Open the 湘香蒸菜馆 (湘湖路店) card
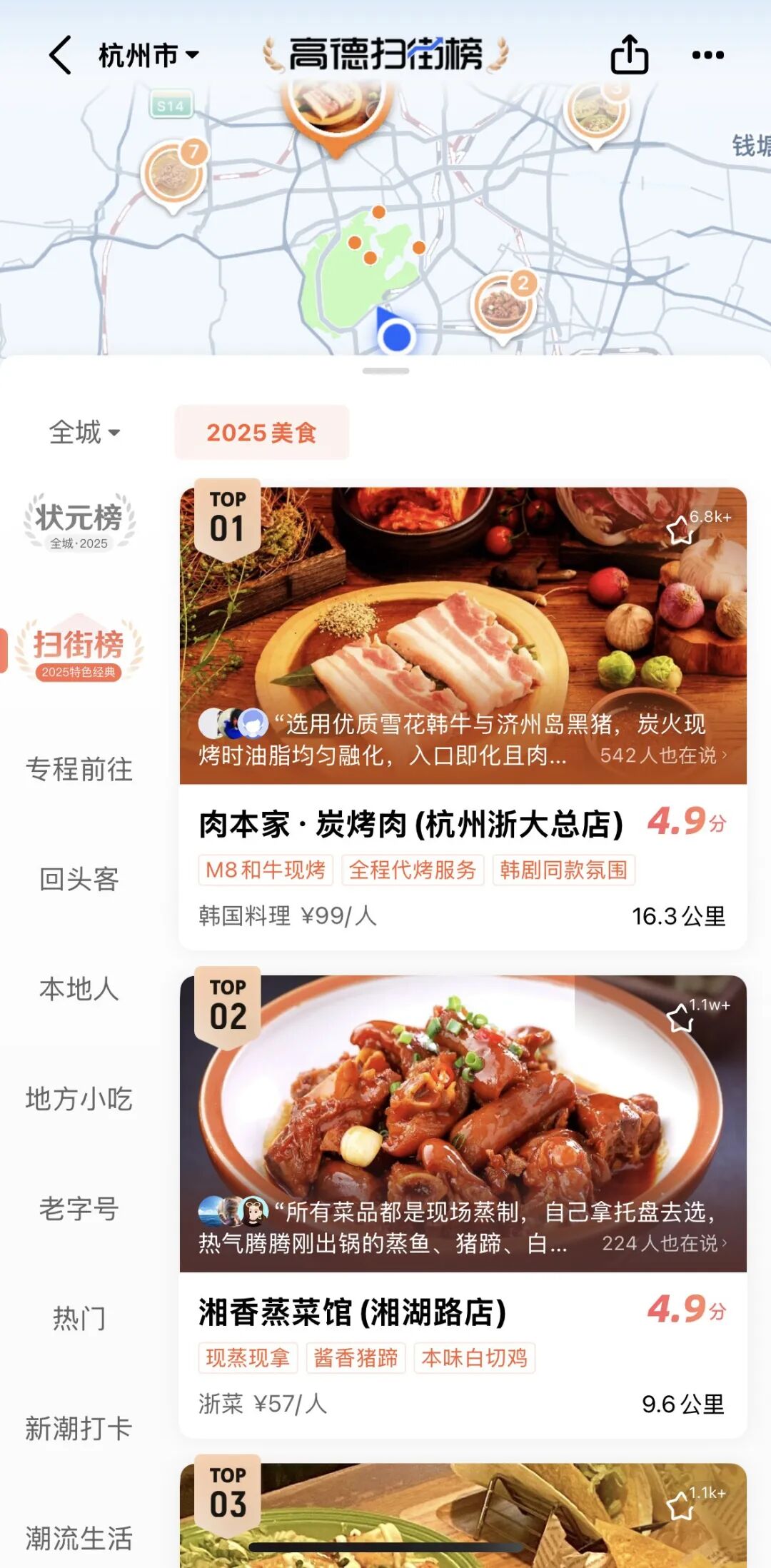 [x=353, y=1312]
